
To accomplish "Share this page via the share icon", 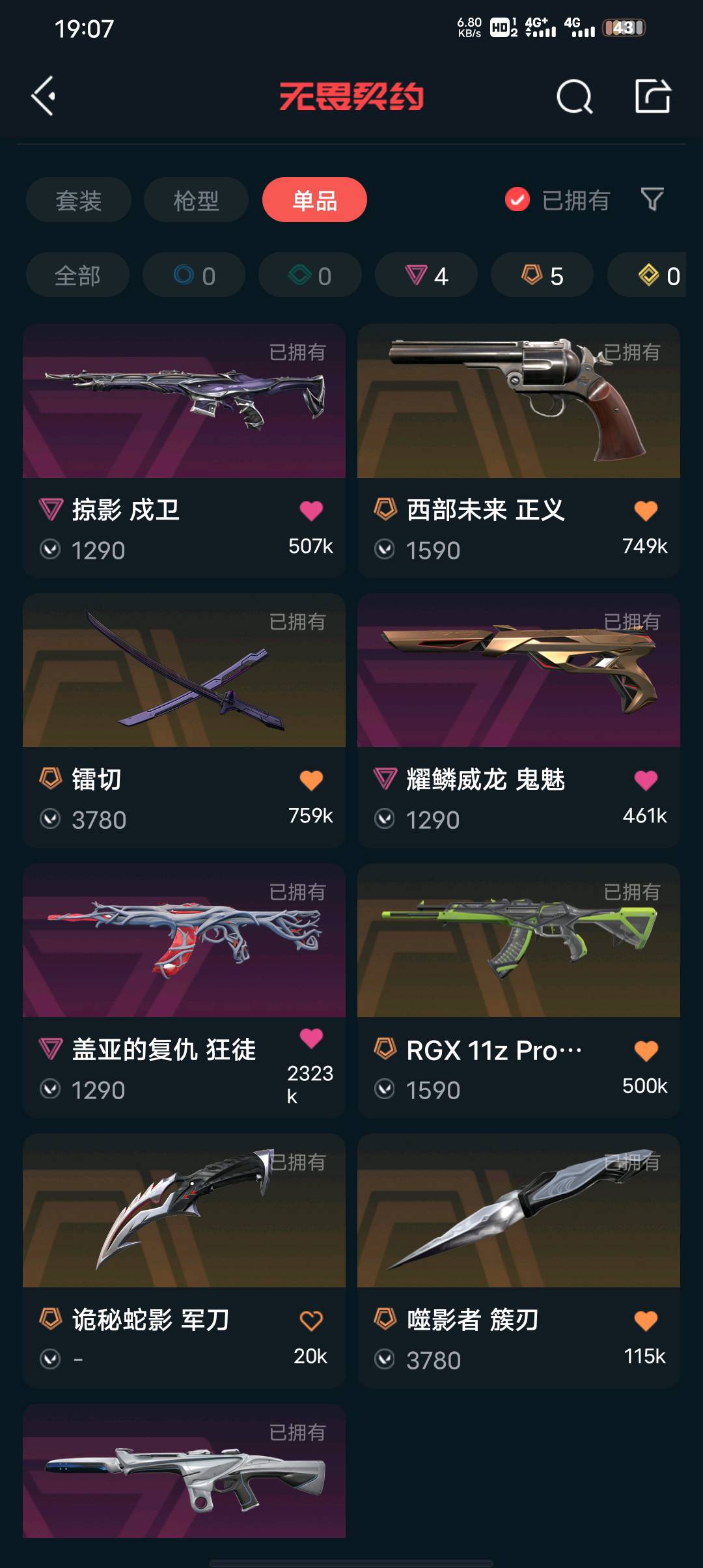I will (x=652, y=96).
